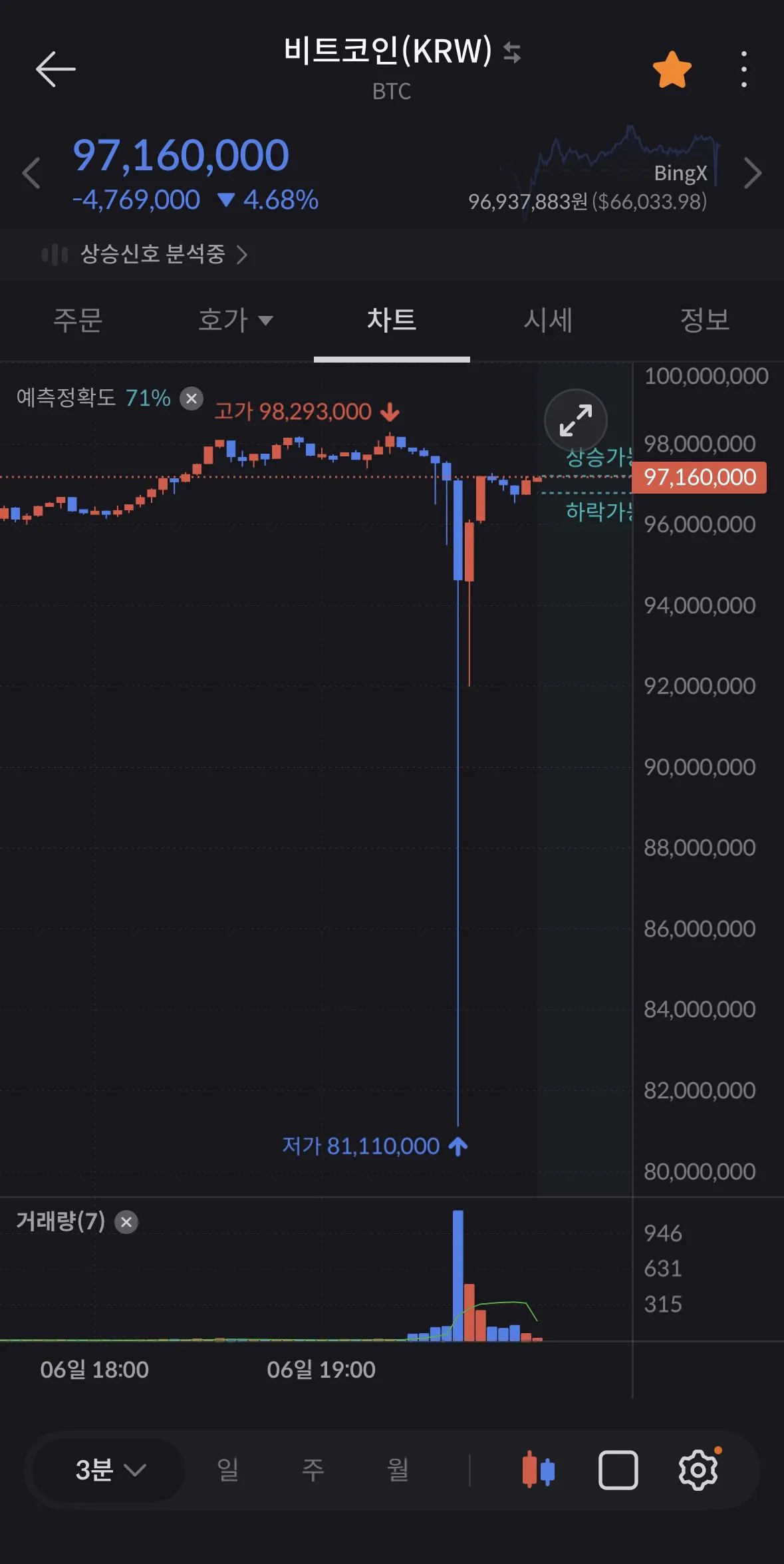Viewport: 784px width, 1564px height.
Task: Switch to the 시세 tab
Action: 548,320
